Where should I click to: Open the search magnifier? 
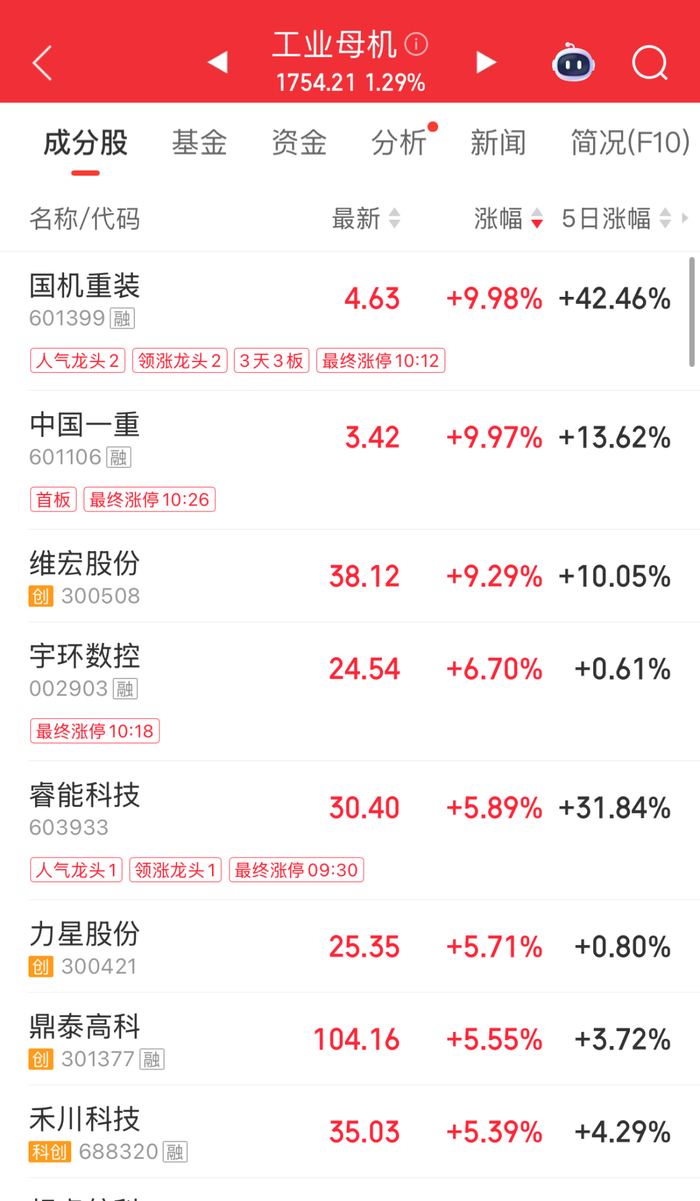pos(650,63)
